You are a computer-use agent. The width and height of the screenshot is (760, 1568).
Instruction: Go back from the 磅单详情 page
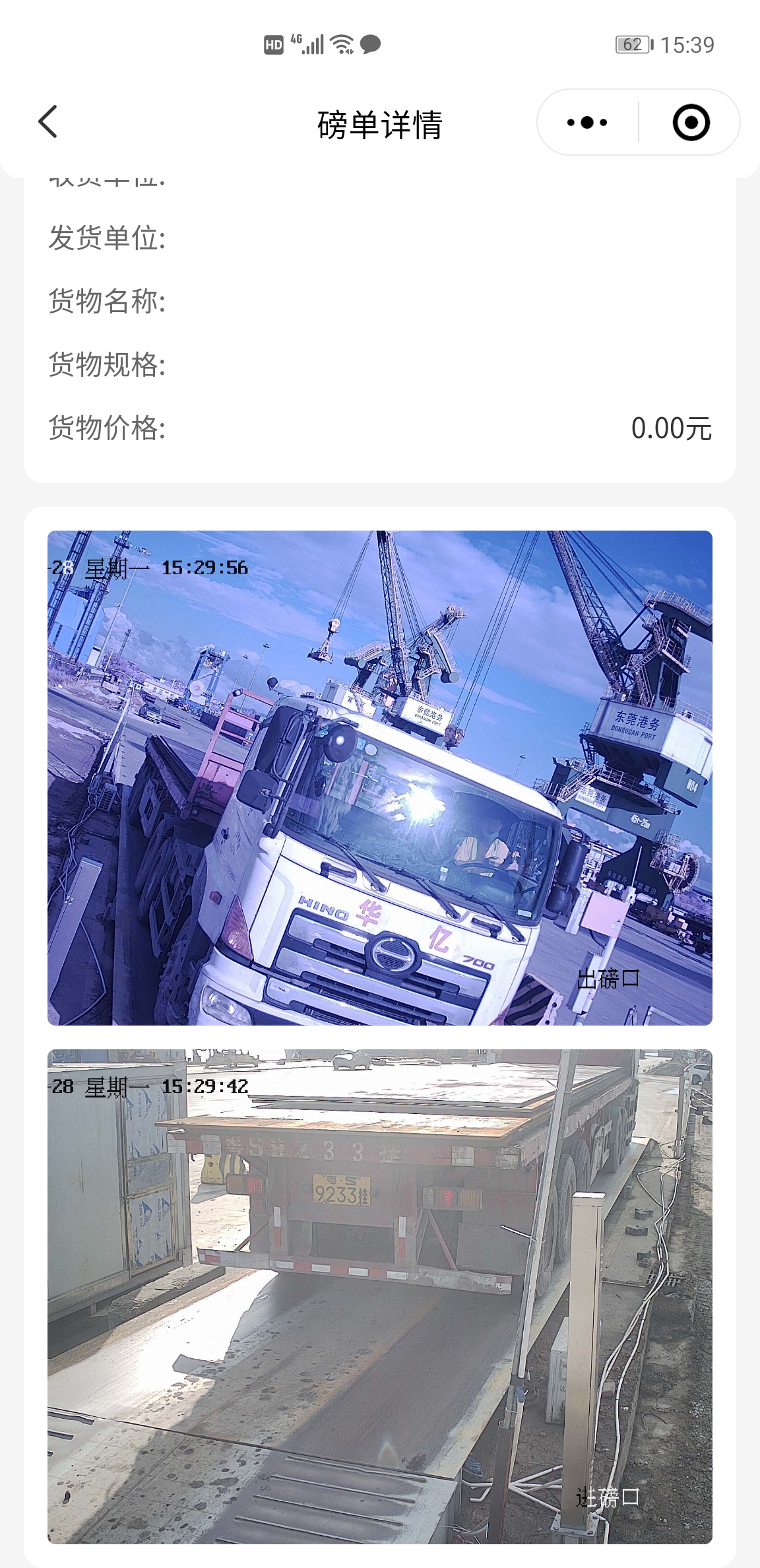click(x=48, y=122)
